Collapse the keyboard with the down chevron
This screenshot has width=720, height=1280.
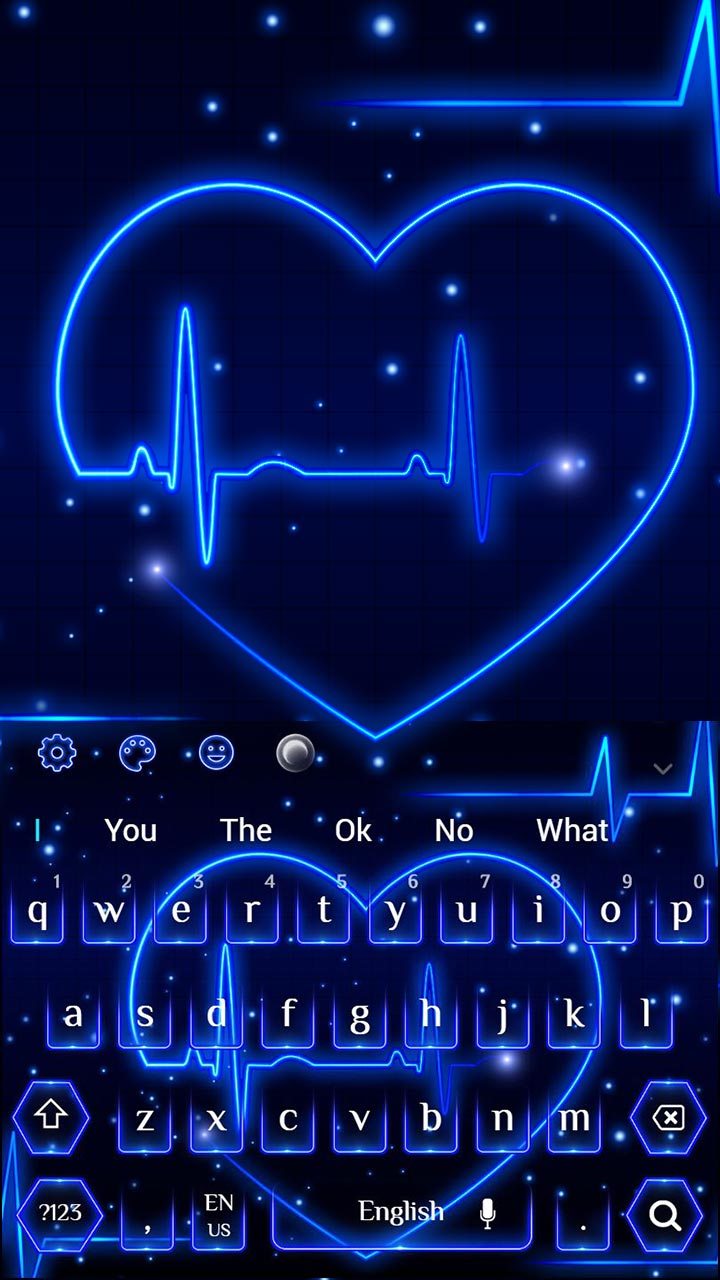662,768
